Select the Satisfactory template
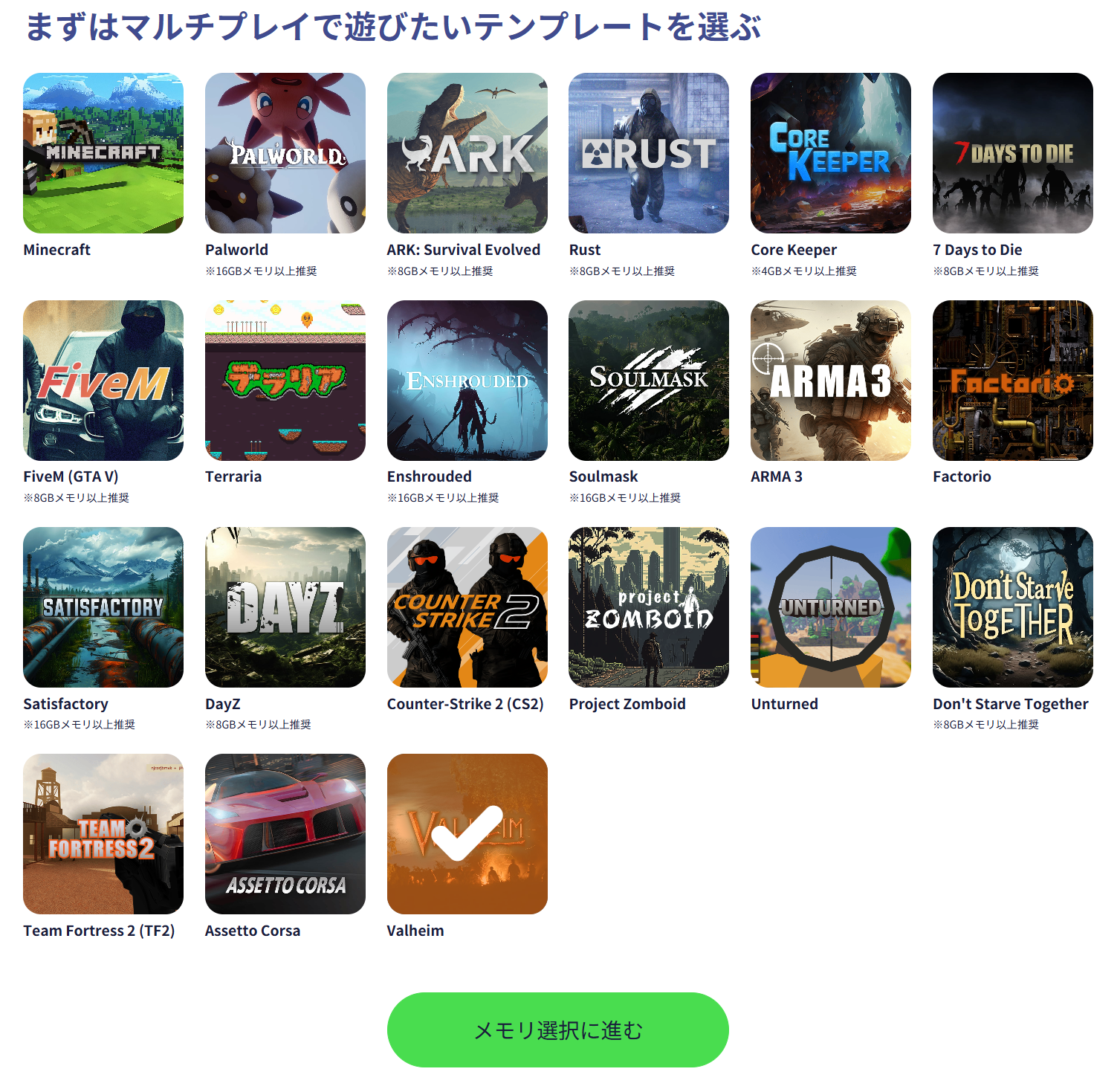Screen dimensions: 1120x1089 103,607
